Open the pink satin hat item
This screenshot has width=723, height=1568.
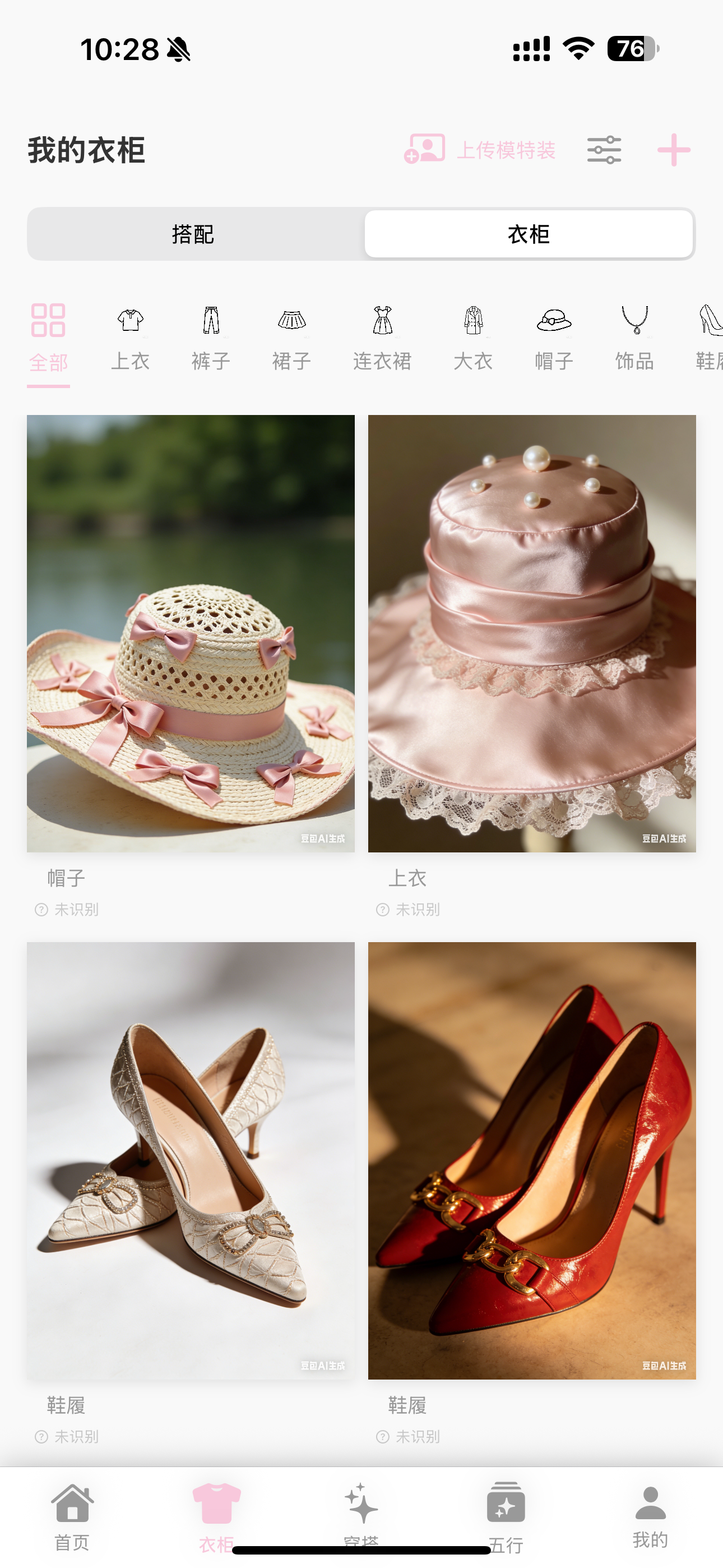tap(532, 633)
